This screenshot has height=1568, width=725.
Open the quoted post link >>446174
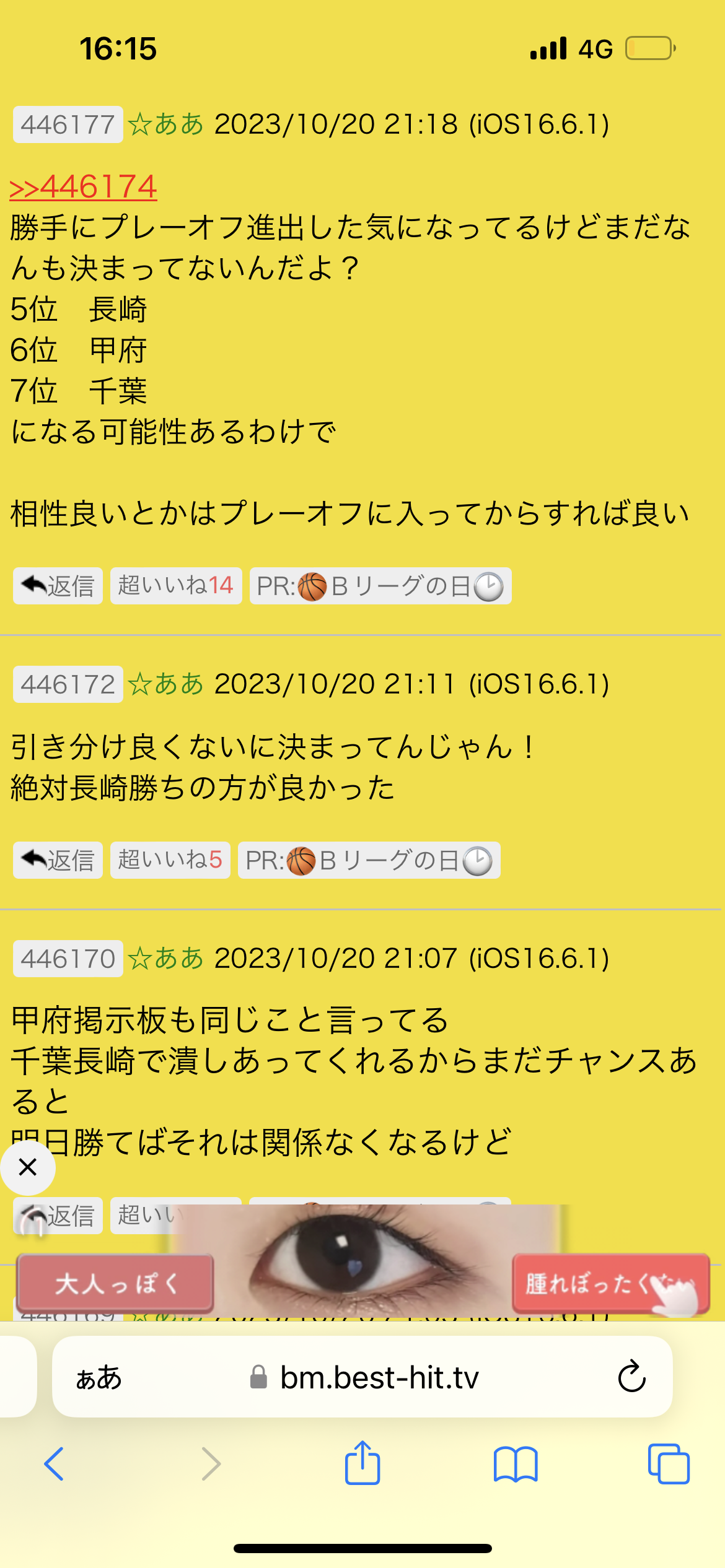point(83,187)
